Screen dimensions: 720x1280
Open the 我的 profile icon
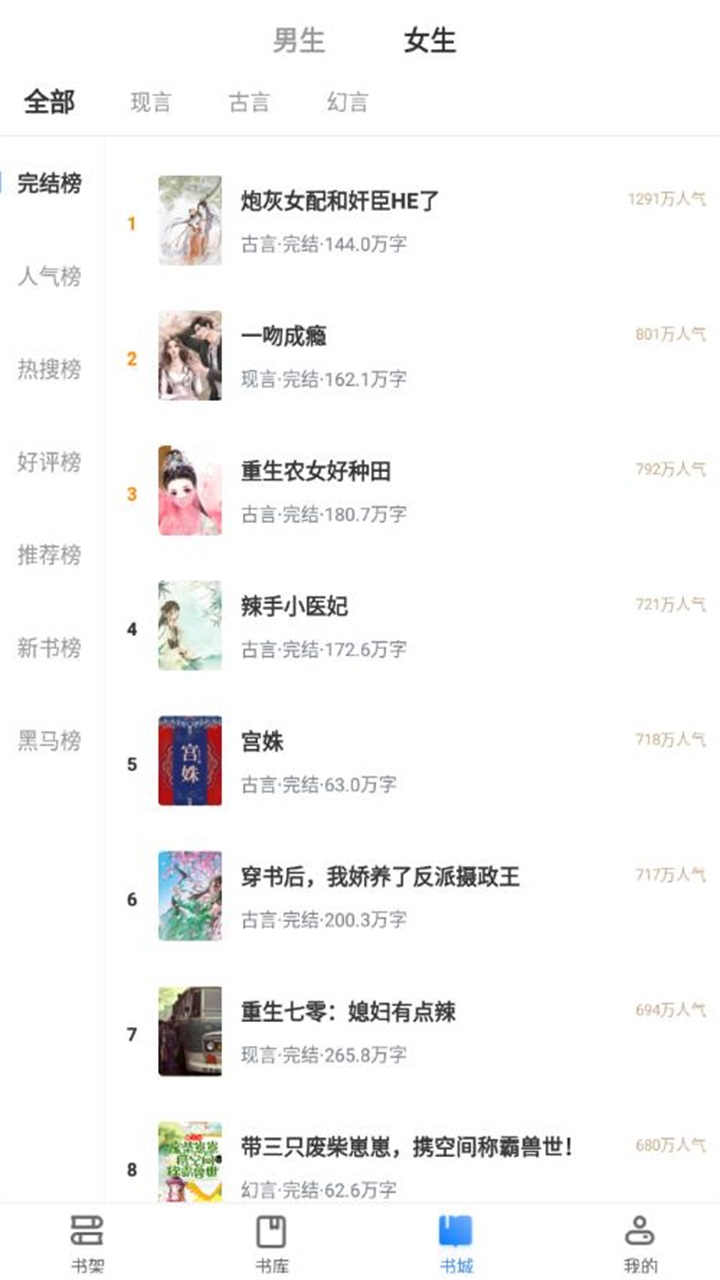640,1235
